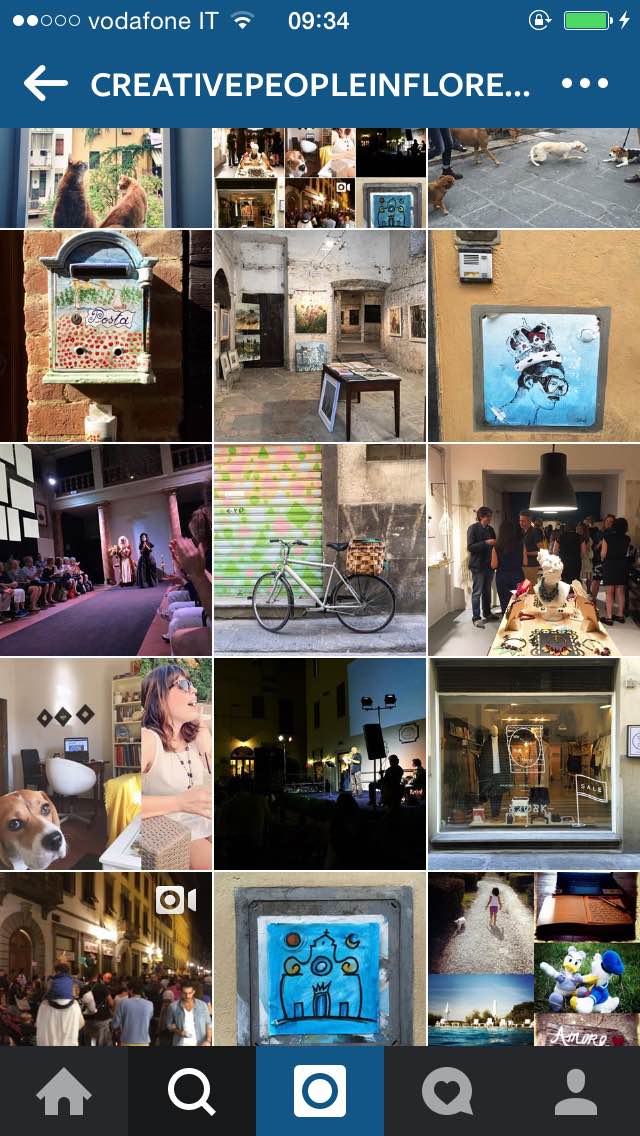Open the blue cathedral drawing photo

tap(320, 958)
